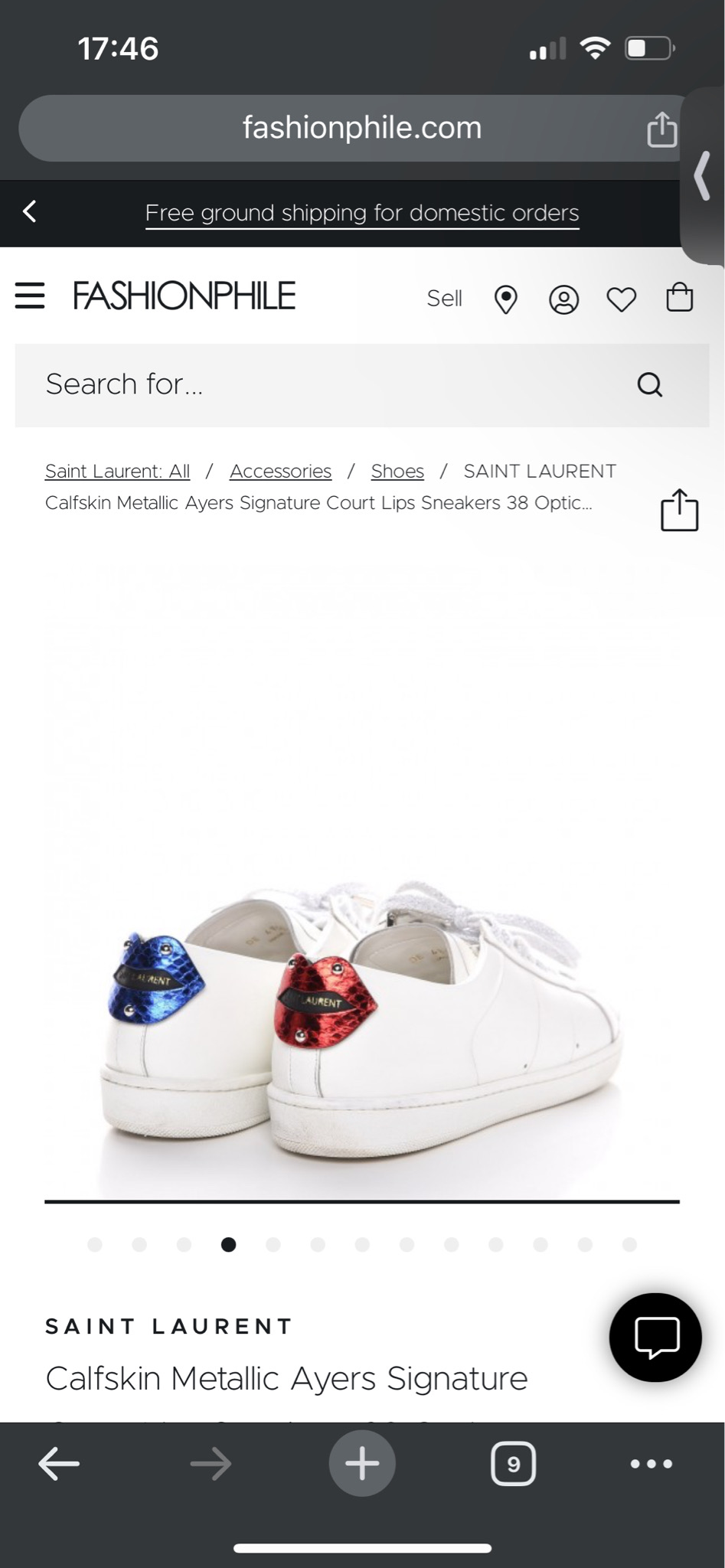The image size is (725, 1568).
Task: Tap the Search for... field
Action: click(329, 384)
